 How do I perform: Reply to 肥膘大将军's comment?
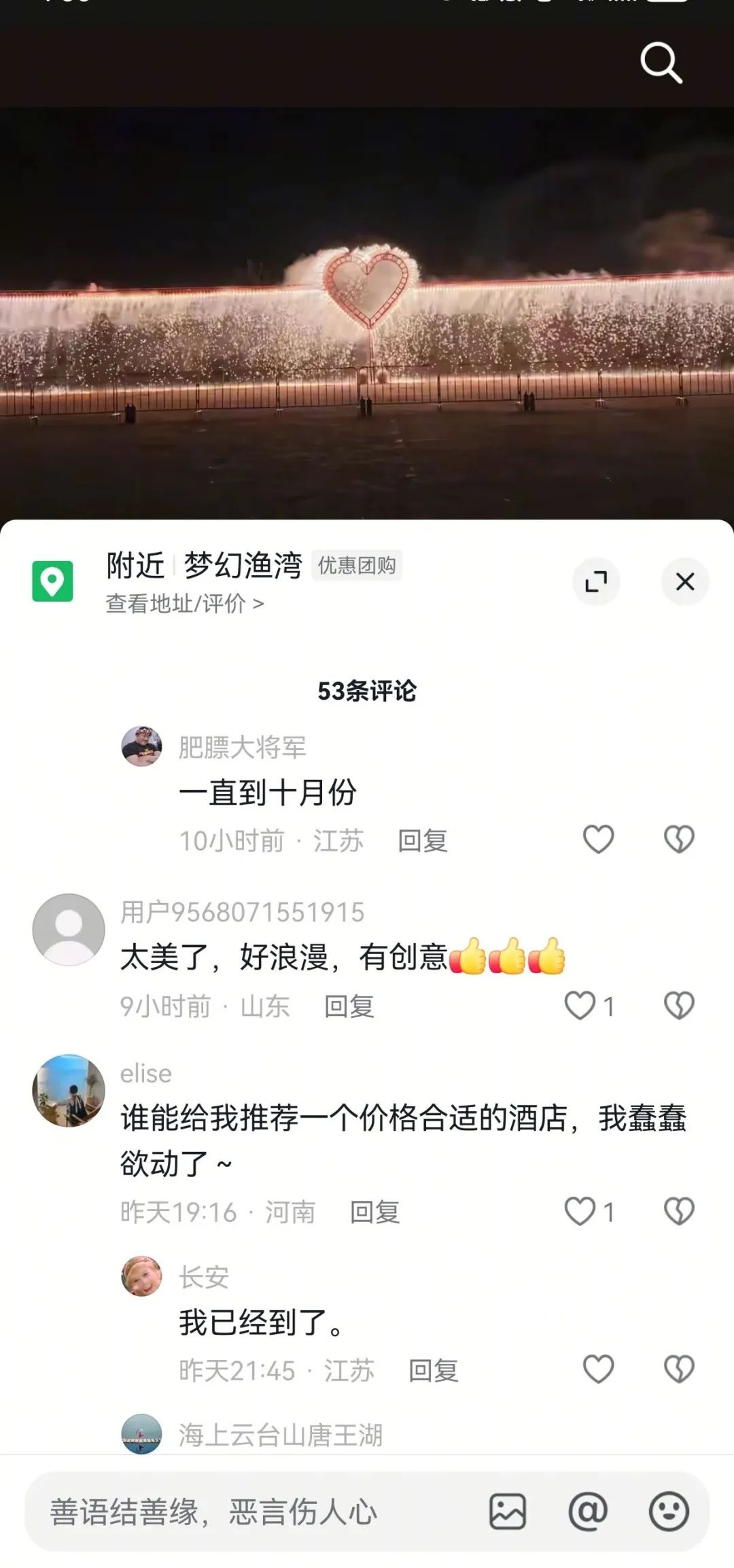coord(422,841)
